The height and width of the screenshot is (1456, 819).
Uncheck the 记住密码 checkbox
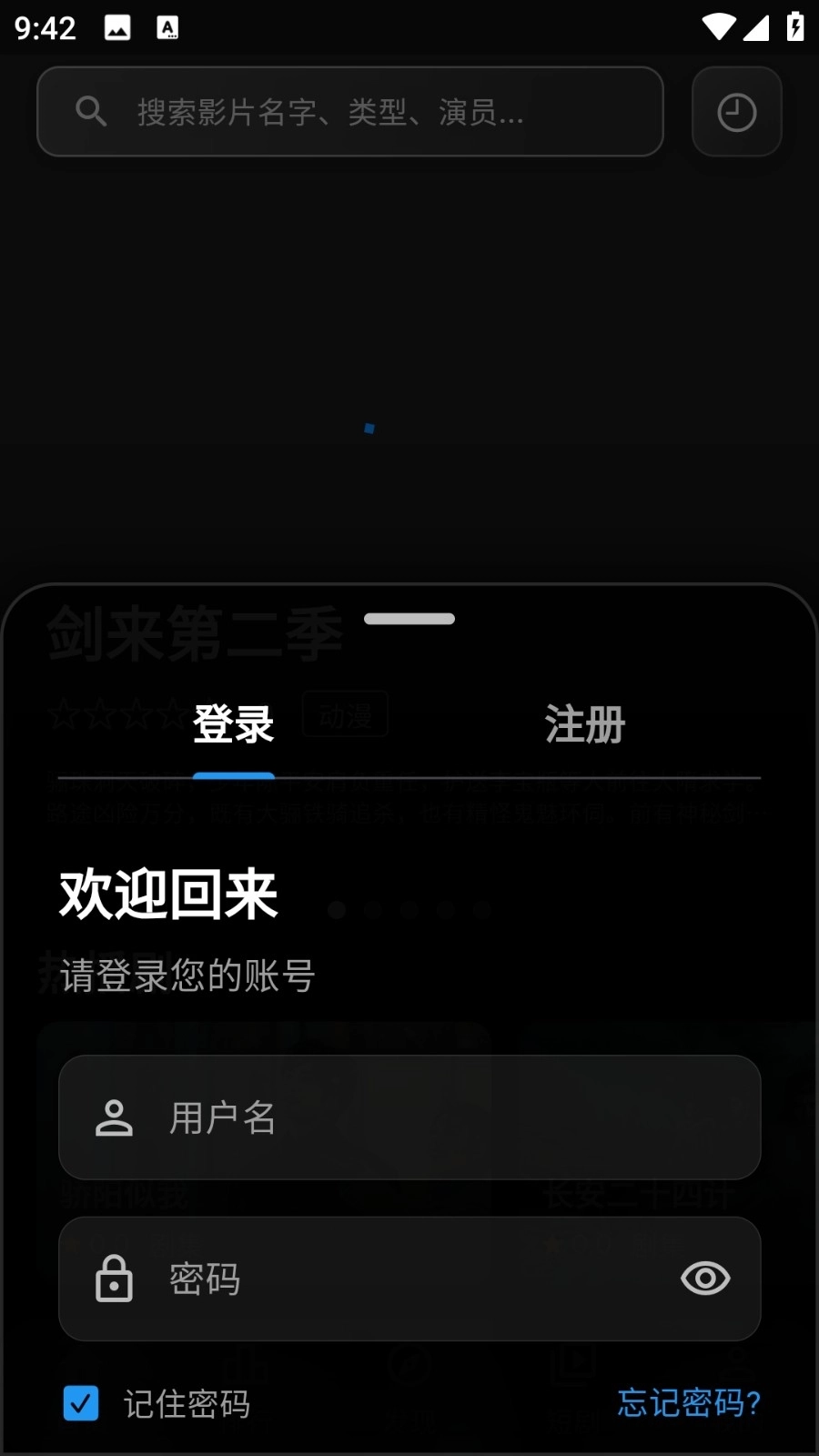[82, 1405]
